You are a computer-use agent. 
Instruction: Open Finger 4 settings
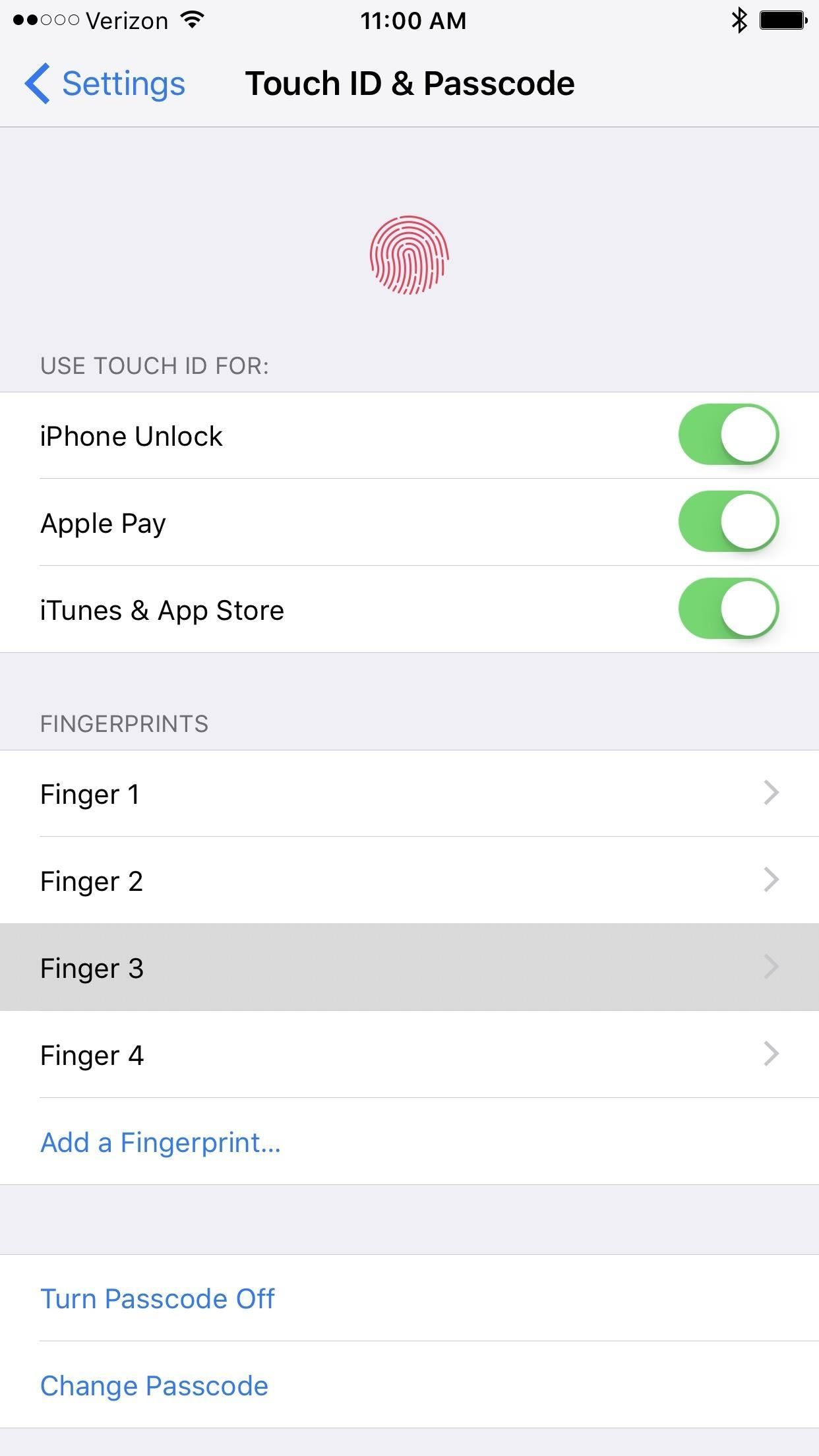(x=409, y=1055)
